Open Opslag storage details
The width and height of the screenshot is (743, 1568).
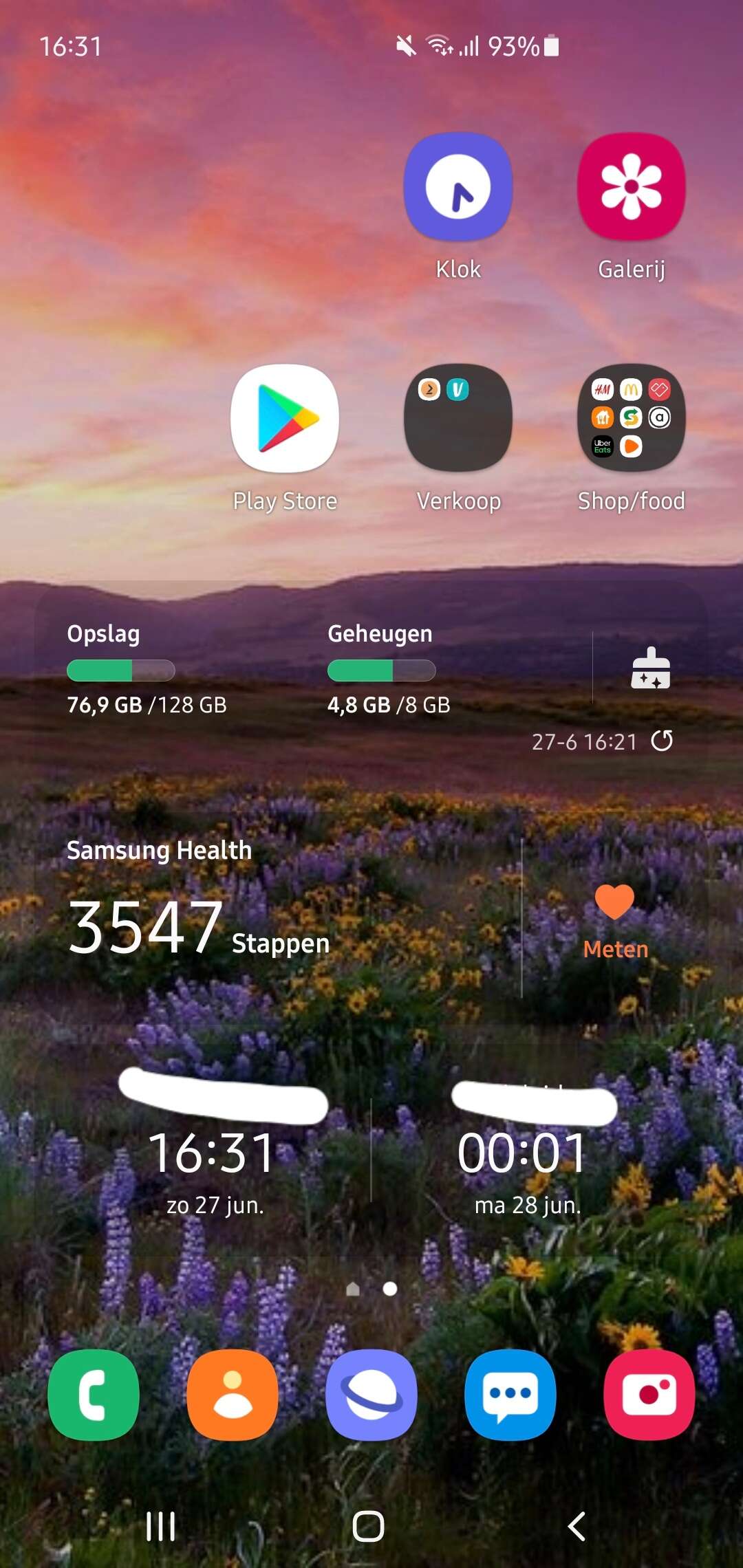coord(147,668)
